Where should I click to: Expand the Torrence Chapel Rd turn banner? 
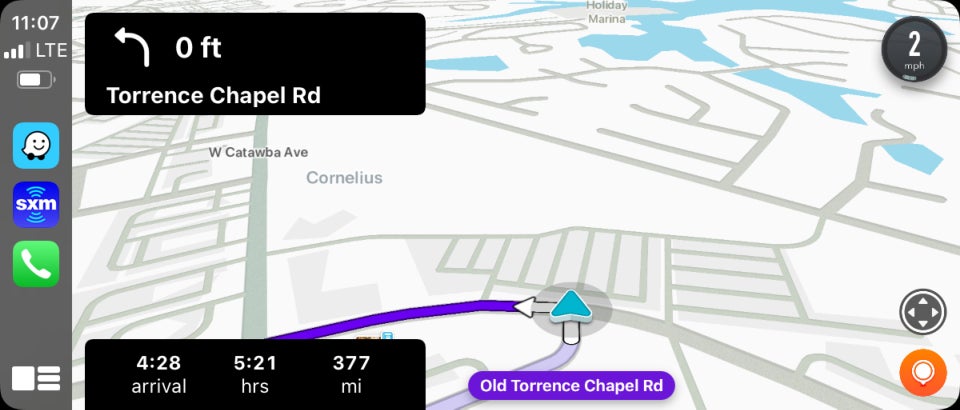pyautogui.click(x=255, y=64)
